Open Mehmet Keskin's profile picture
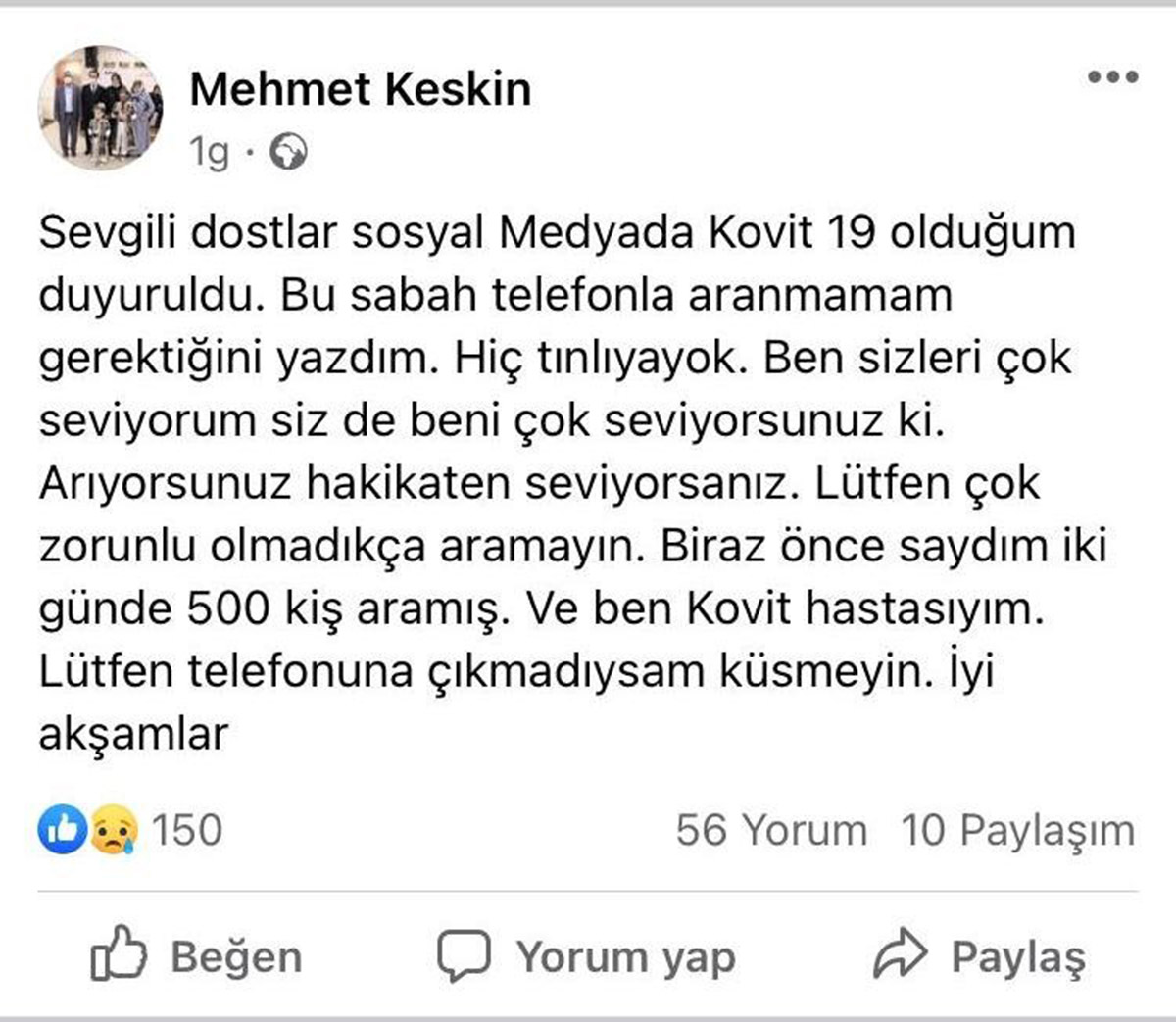The image size is (1176, 1022). 100,107
